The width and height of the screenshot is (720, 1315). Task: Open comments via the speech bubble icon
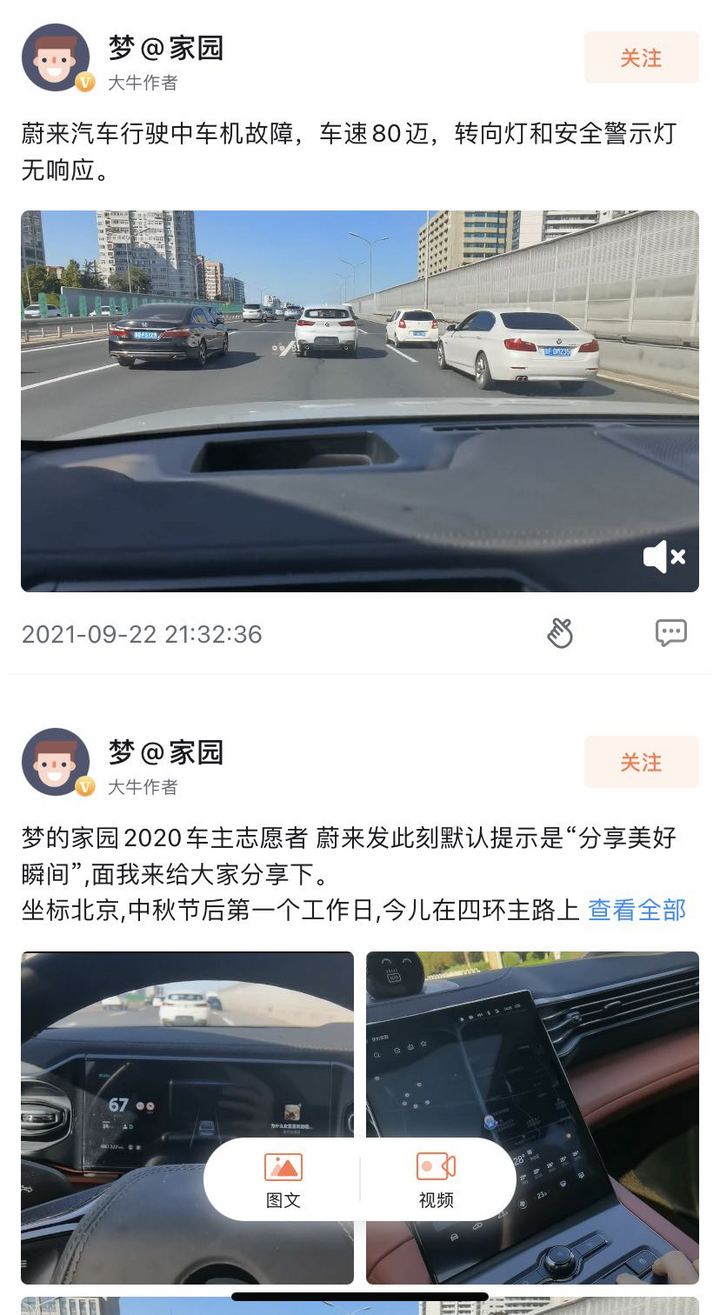pyautogui.click(x=671, y=632)
